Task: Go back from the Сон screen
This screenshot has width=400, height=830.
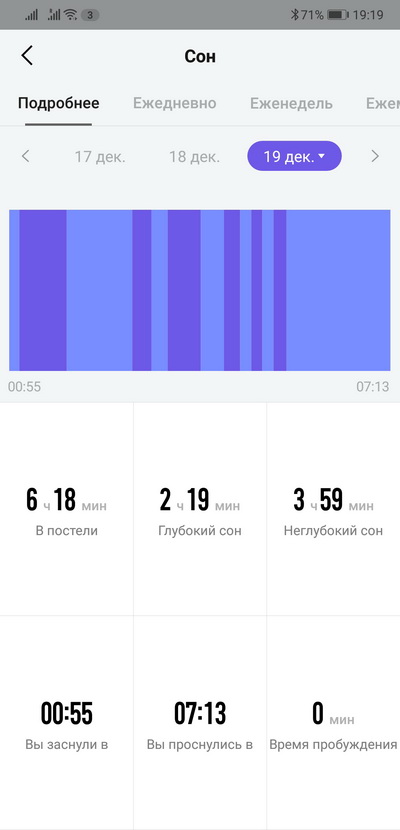Action: 27,56
